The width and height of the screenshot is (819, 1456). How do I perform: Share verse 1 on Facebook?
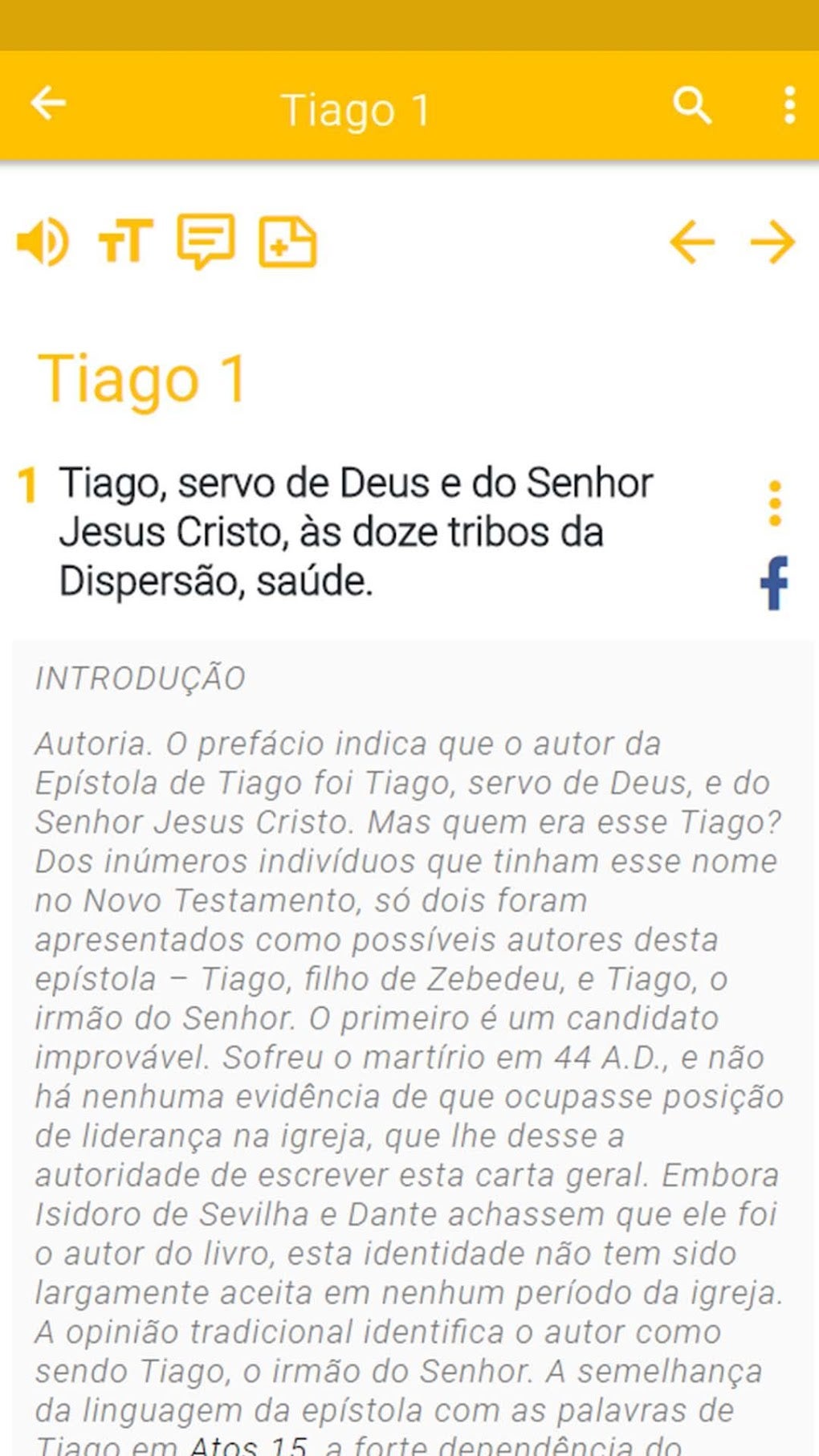(775, 583)
